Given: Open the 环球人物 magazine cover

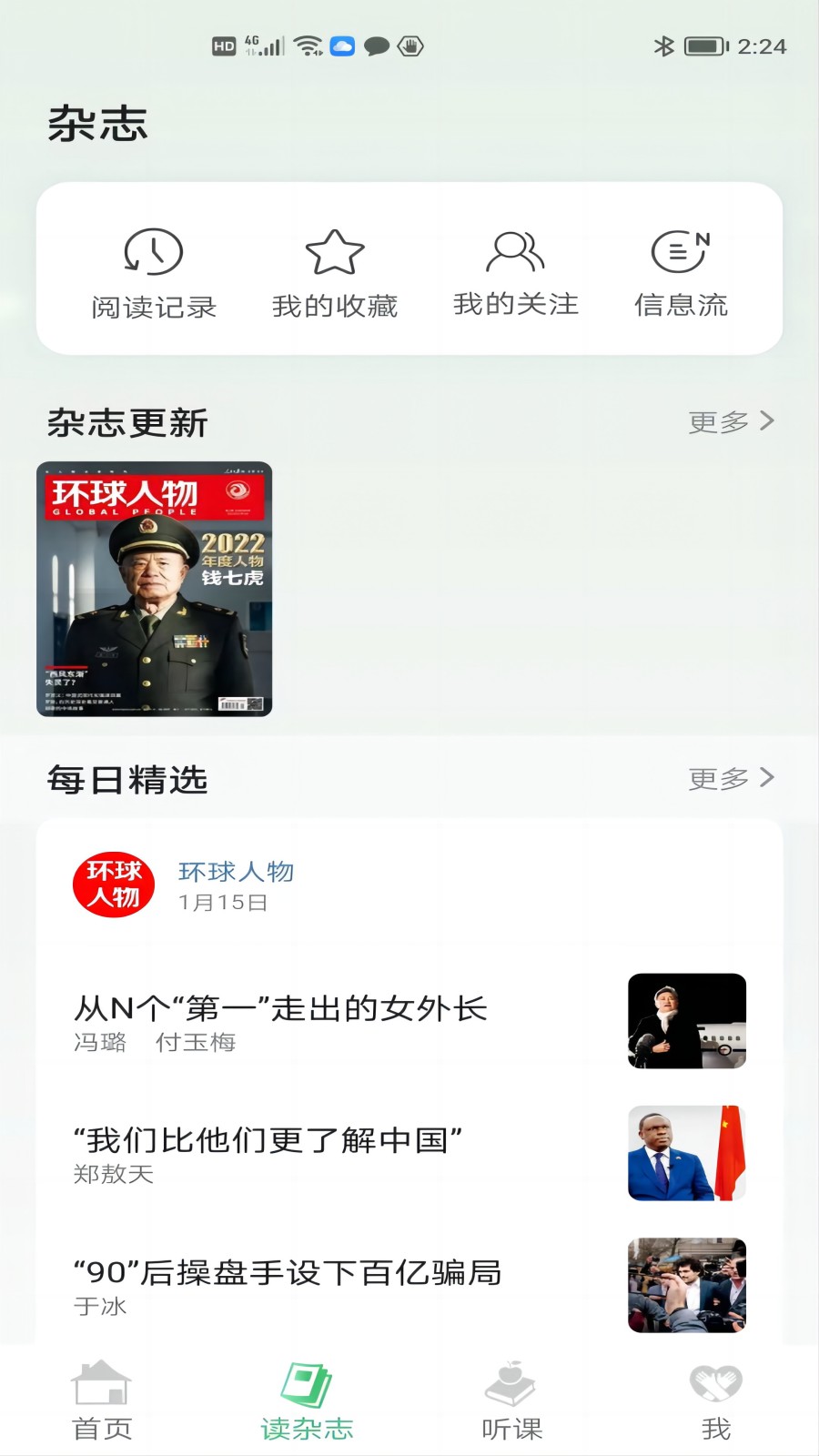Looking at the screenshot, I should pos(155,589).
